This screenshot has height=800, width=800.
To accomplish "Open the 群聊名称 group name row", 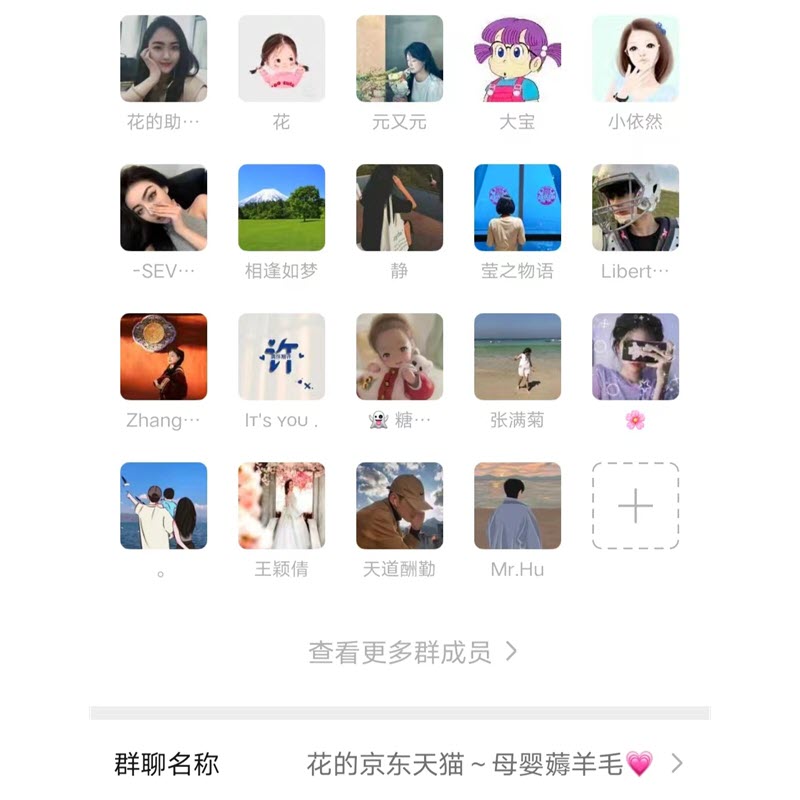I will [x=400, y=765].
